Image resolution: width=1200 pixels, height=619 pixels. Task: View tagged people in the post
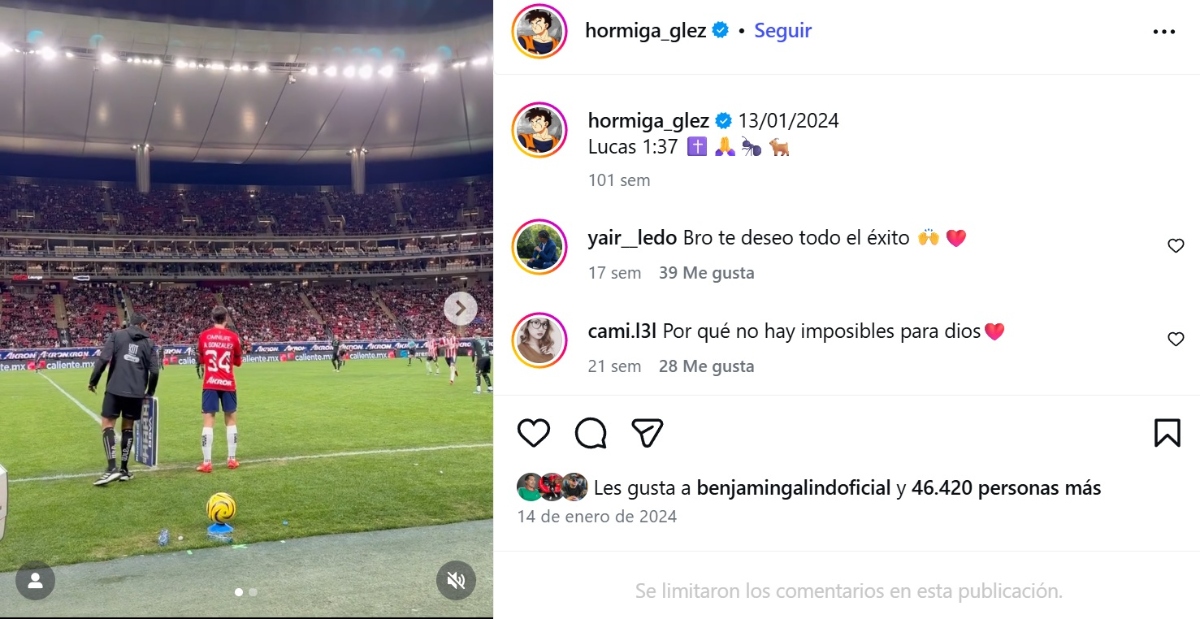(35, 581)
